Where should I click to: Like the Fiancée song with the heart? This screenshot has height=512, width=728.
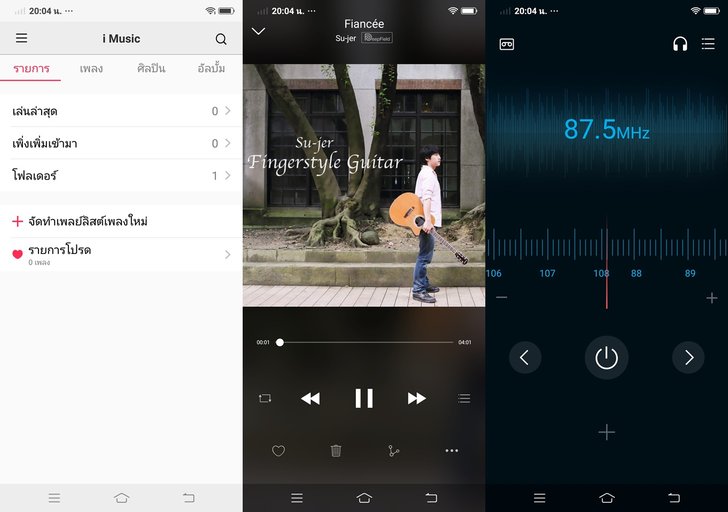point(278,451)
